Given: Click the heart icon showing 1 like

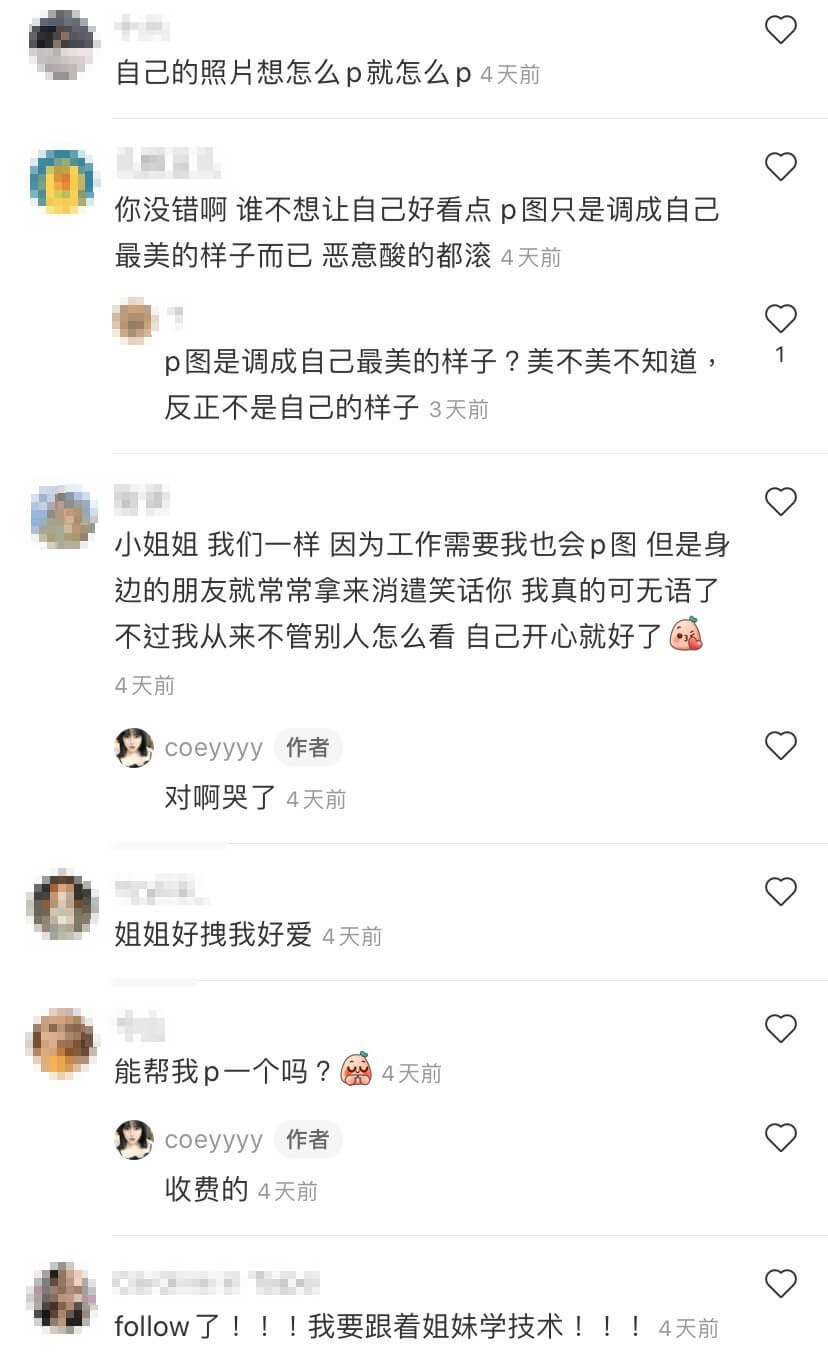Looking at the screenshot, I should (781, 319).
